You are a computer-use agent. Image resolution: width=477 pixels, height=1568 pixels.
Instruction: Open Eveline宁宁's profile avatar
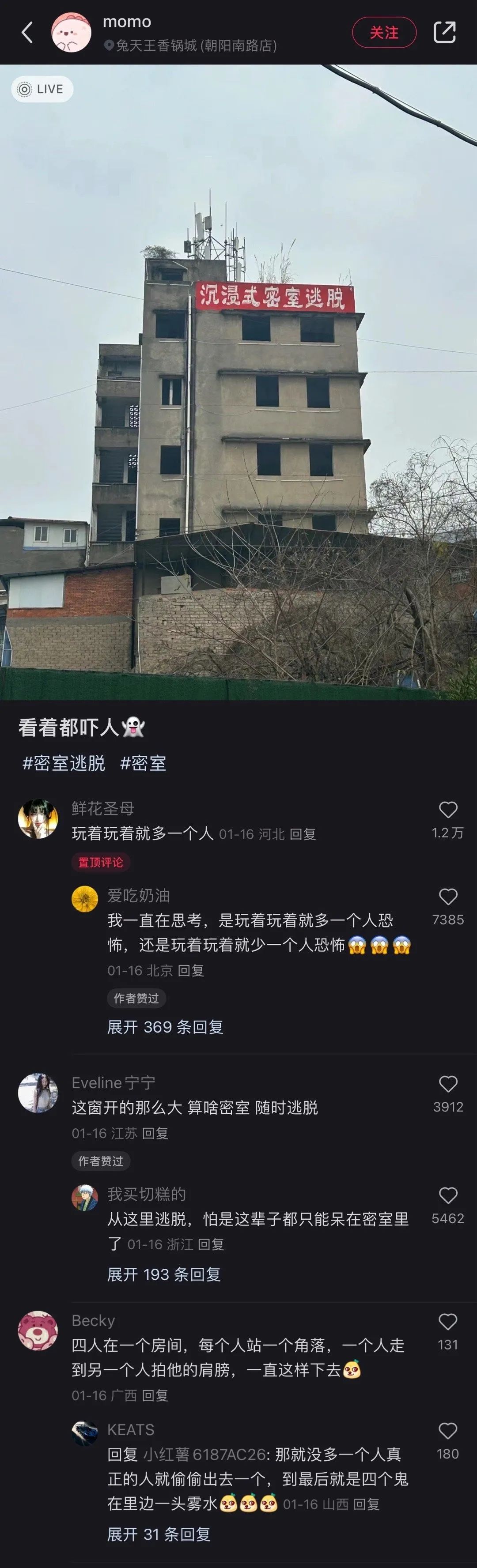tap(38, 1093)
